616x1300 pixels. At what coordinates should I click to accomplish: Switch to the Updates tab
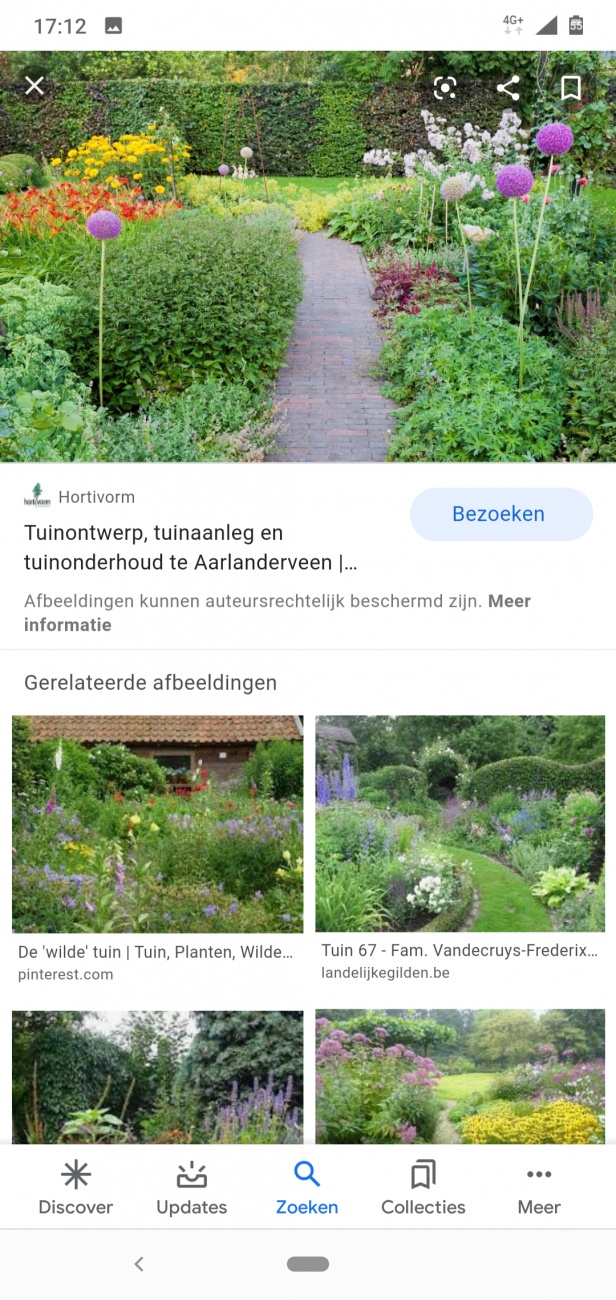click(192, 1187)
